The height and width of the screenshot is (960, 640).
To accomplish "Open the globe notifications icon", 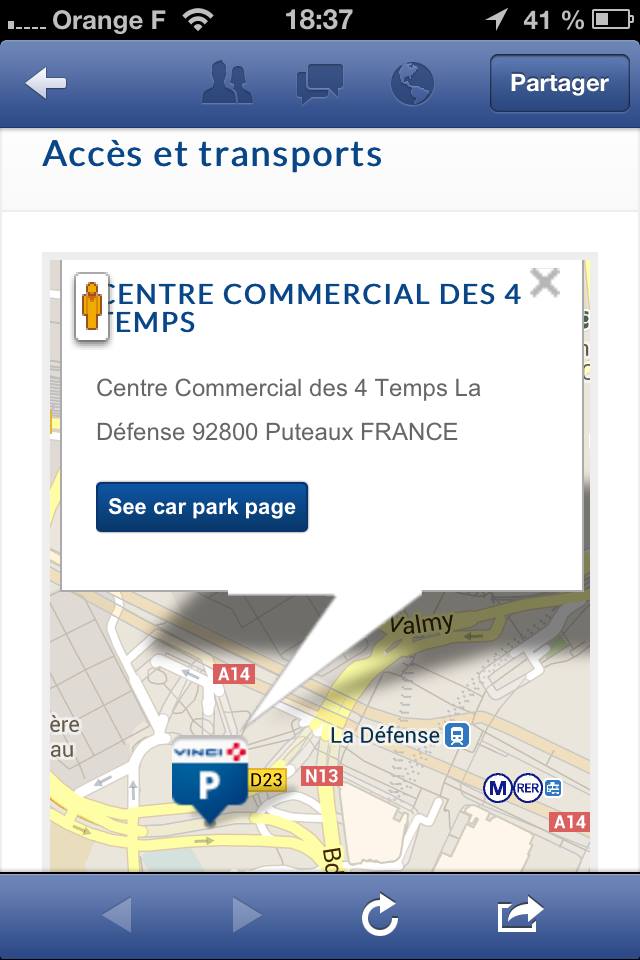I will [x=412, y=84].
